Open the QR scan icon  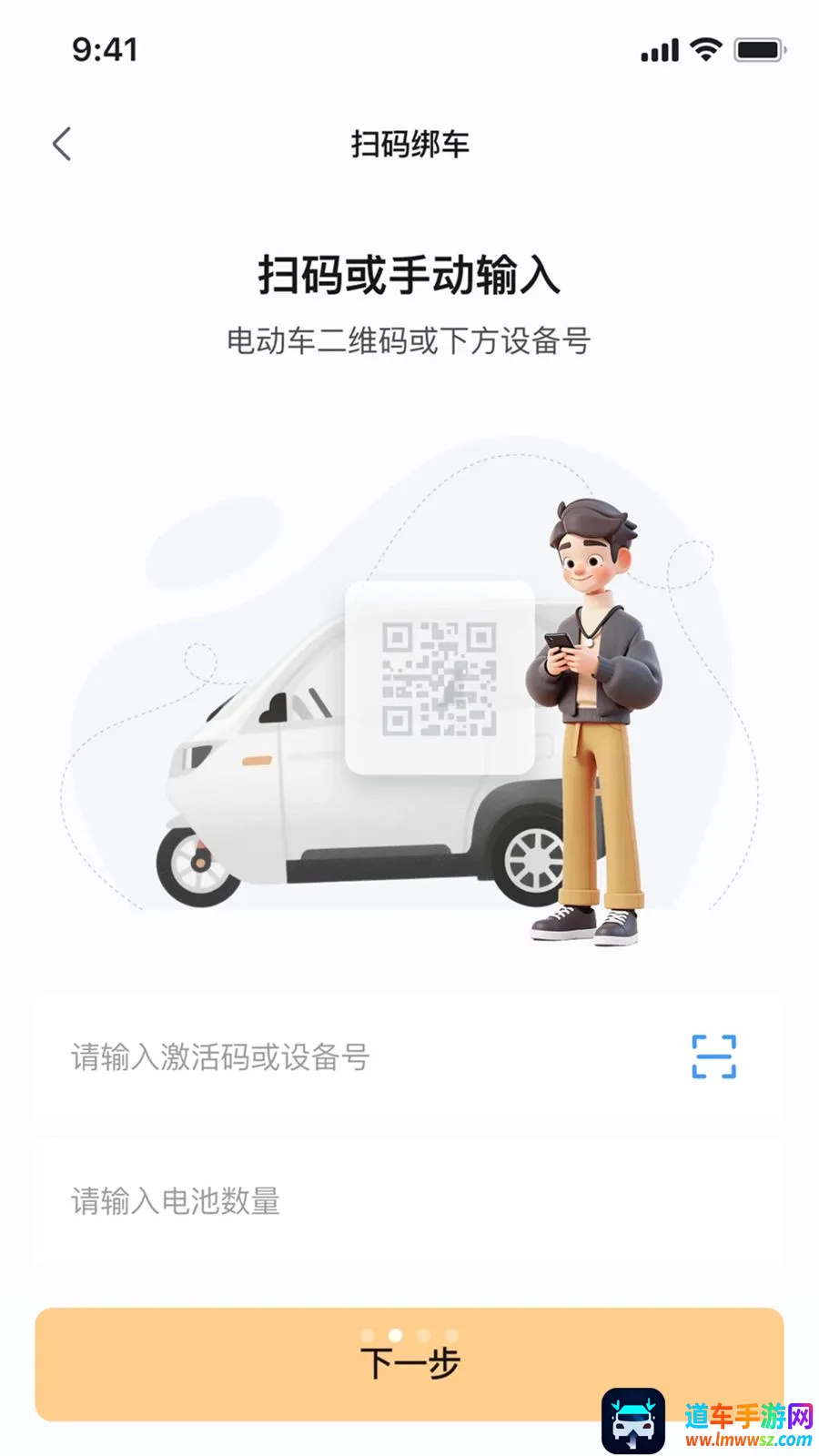[x=713, y=1057]
